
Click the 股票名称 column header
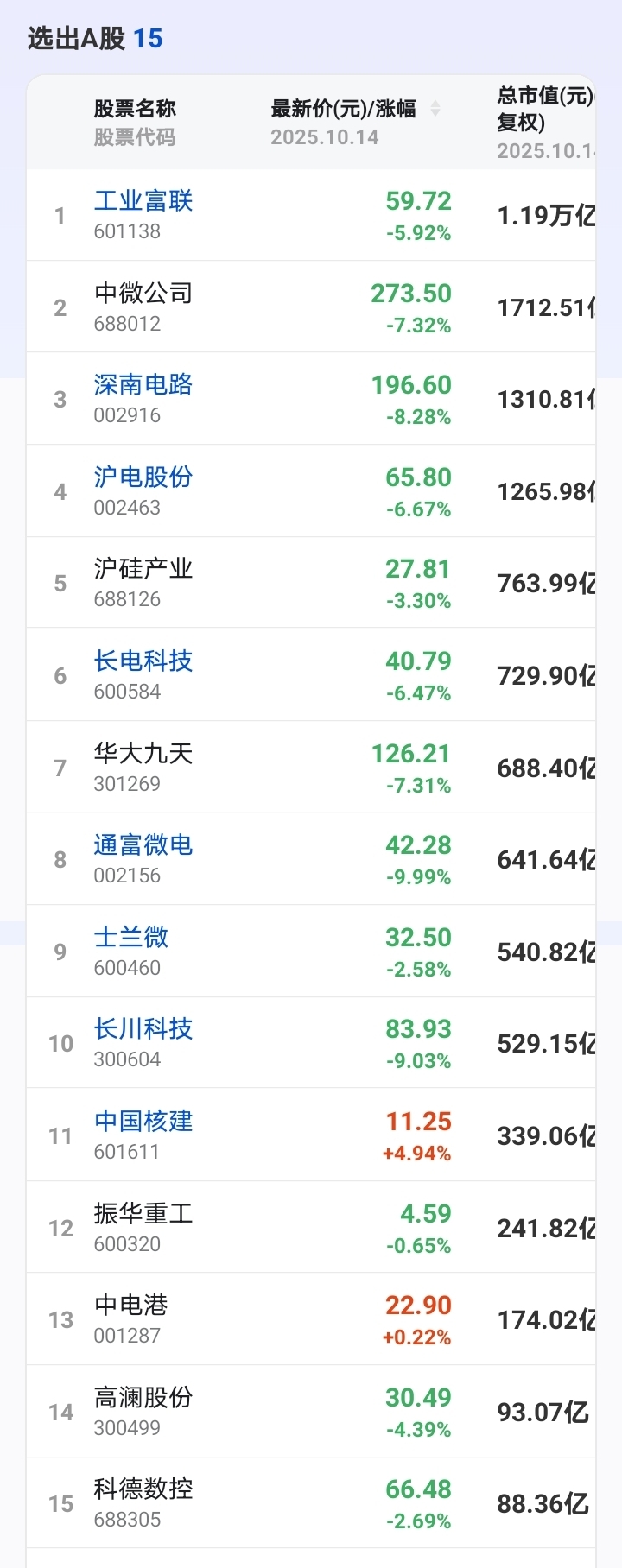[x=135, y=109]
